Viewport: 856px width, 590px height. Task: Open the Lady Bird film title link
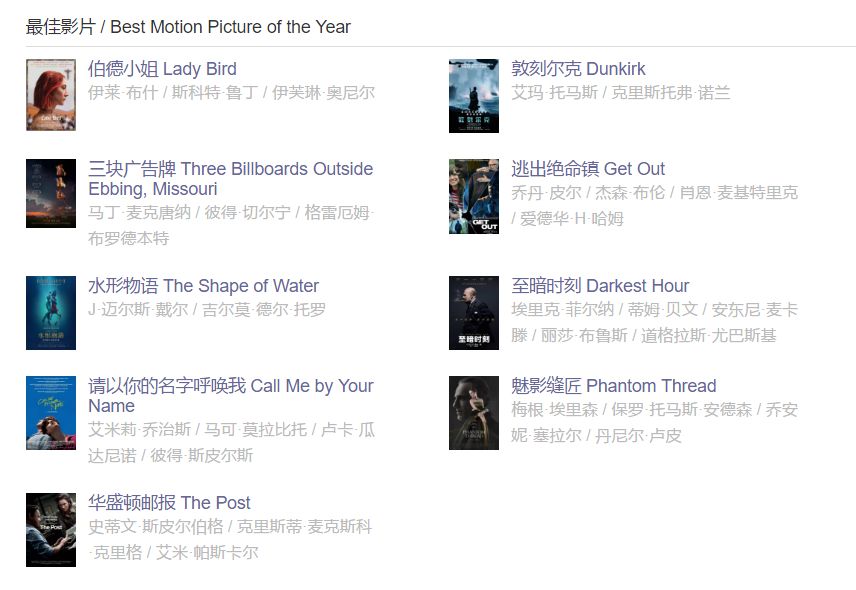pos(162,69)
